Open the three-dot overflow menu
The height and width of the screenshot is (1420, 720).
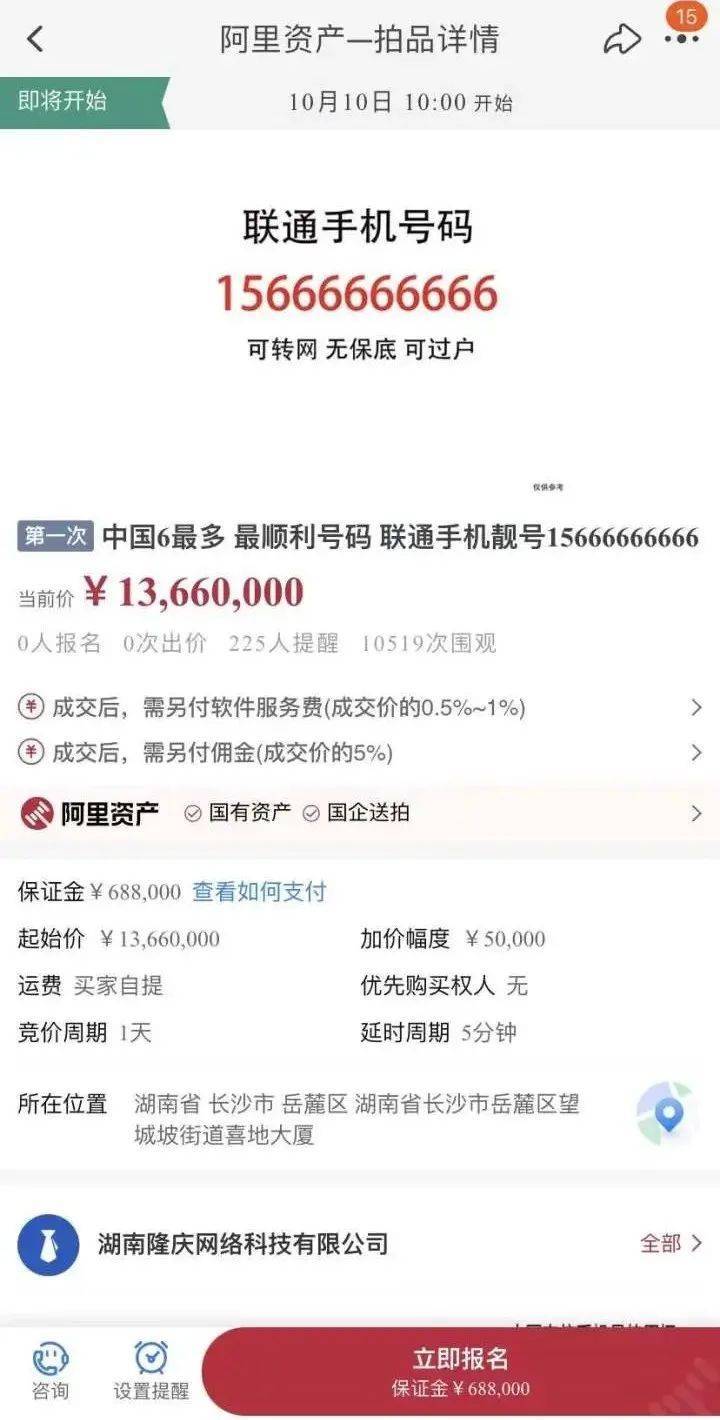682,38
